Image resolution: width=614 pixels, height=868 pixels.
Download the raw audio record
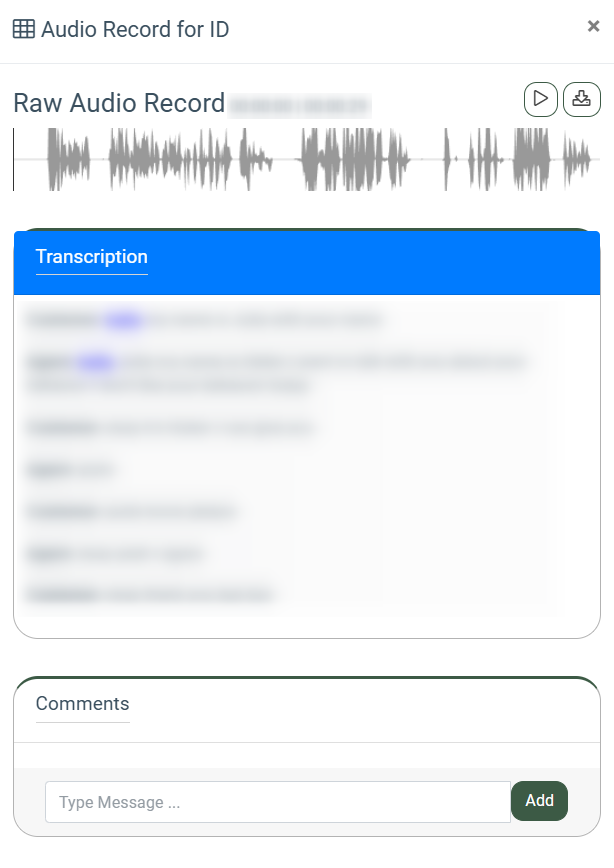click(x=582, y=99)
